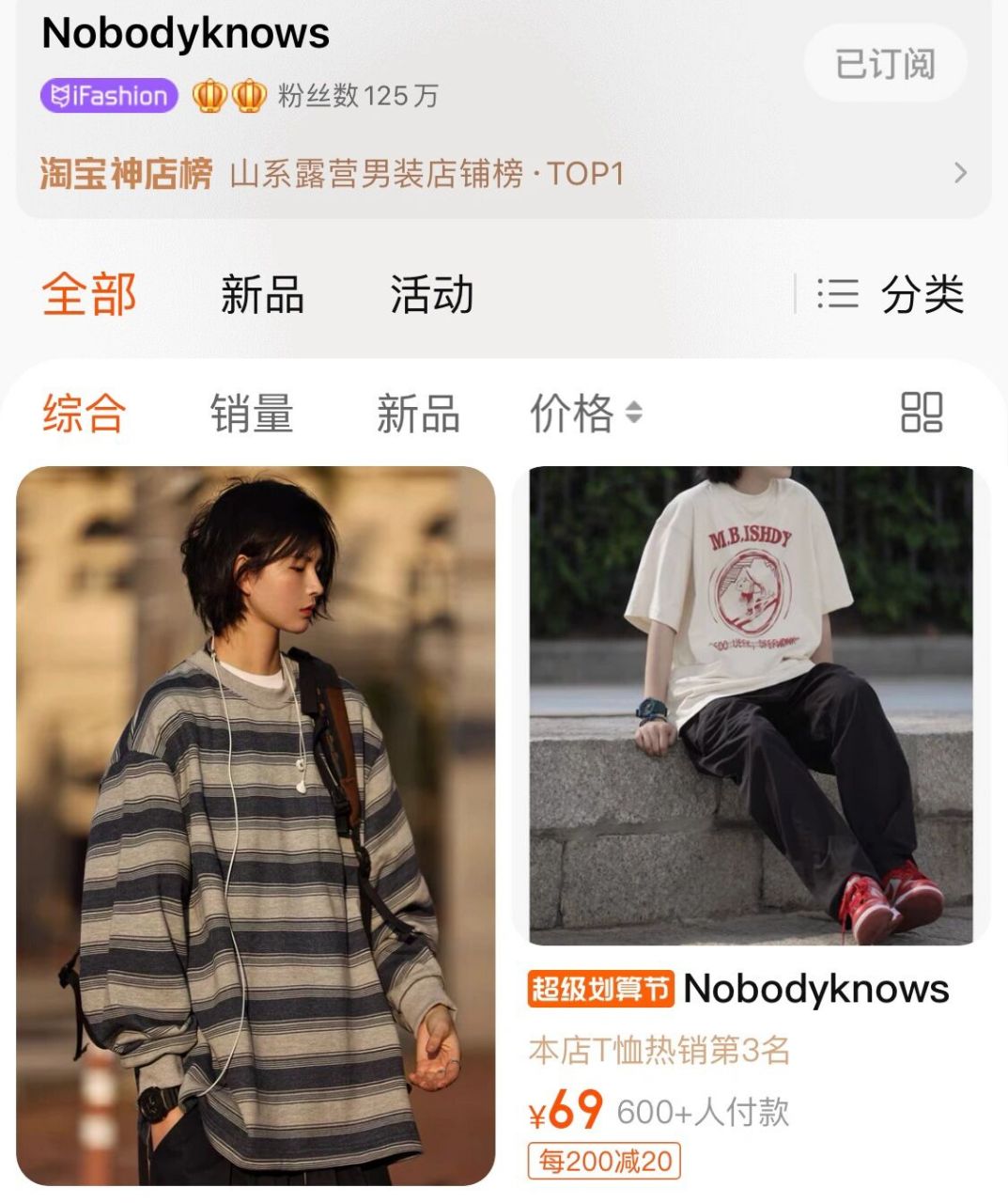
Task: Click the Taobao cat icon in iFashion label
Action: pyautogui.click(x=61, y=94)
